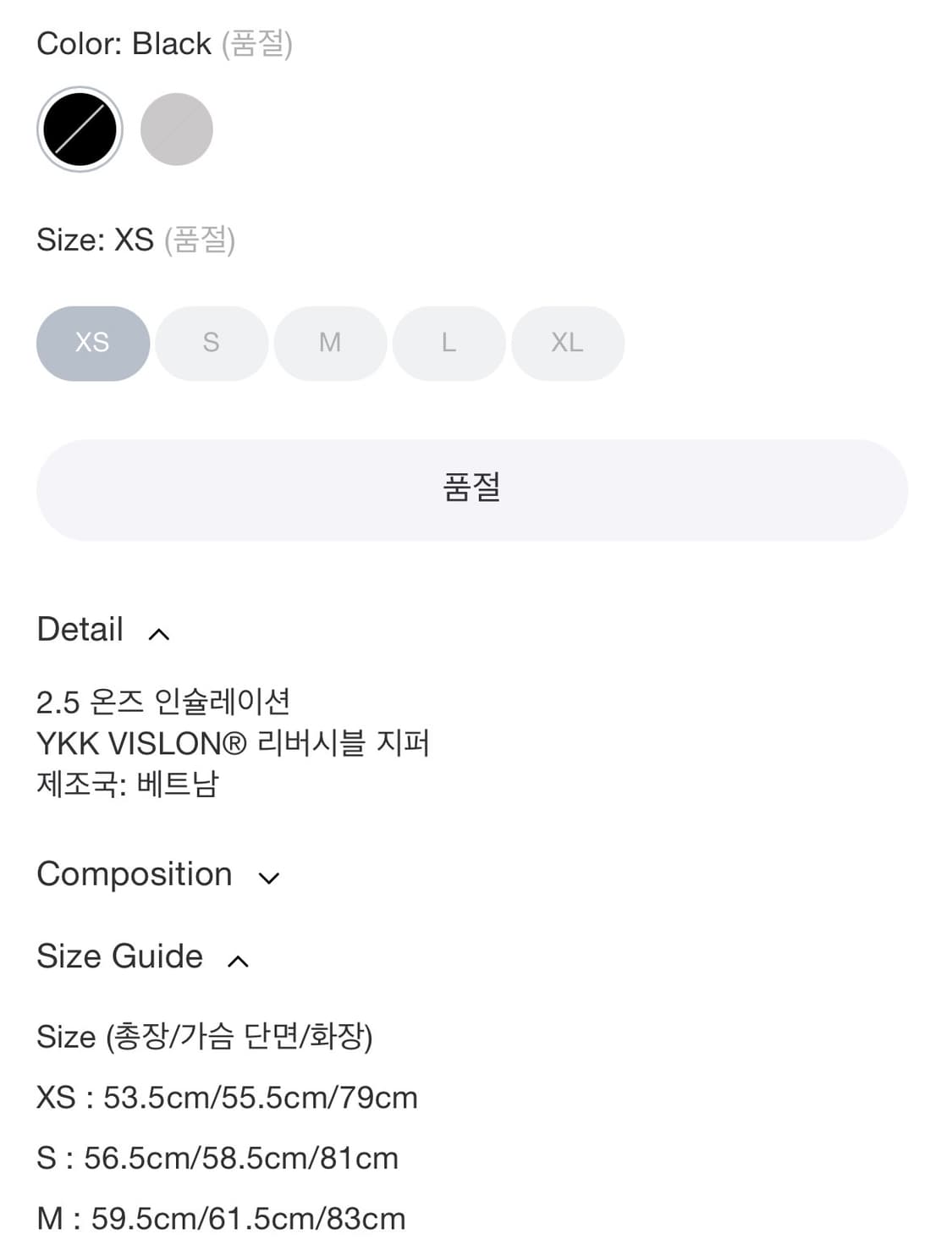
Task: Select size M
Action: [x=329, y=343]
